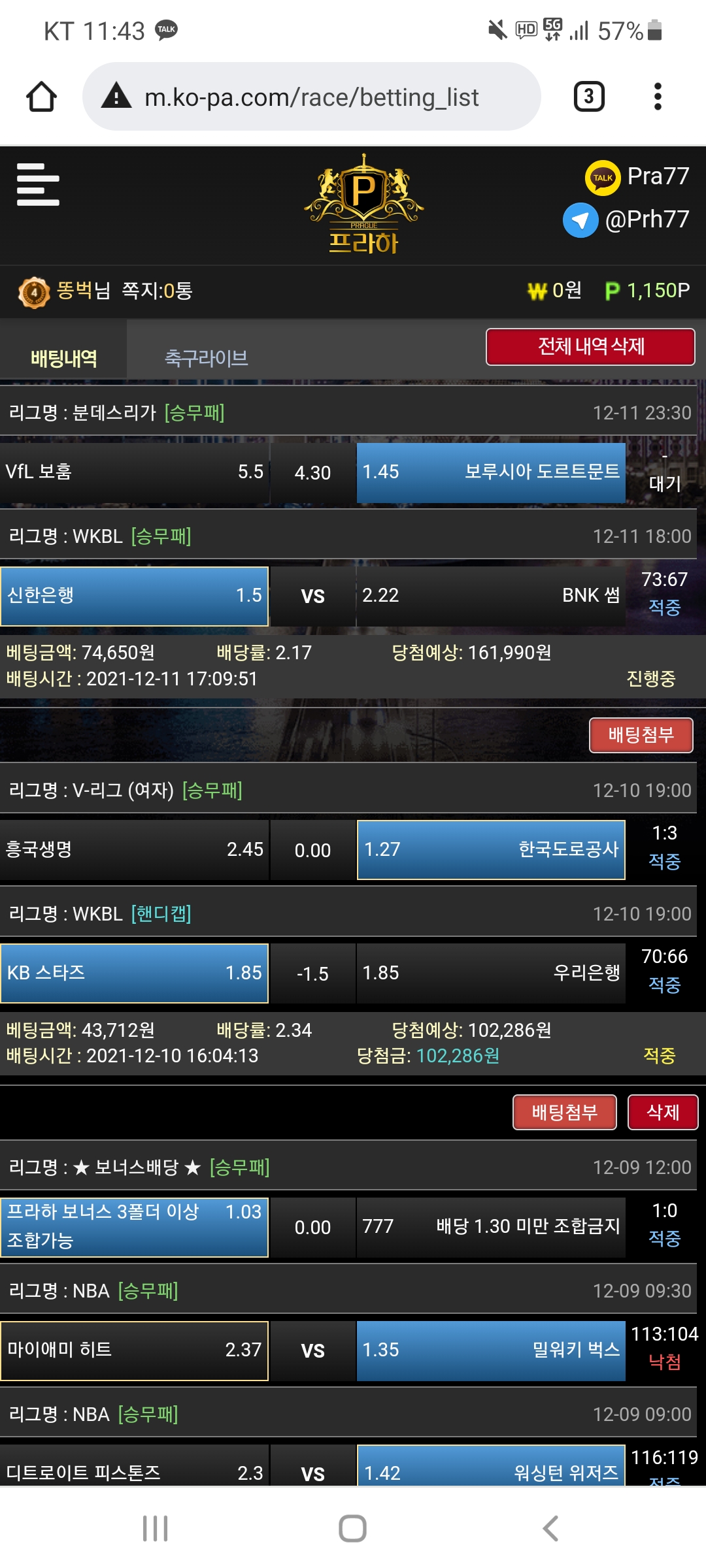The image size is (706, 1568).
Task: Select the 배팅내역 tab
Action: (63, 357)
